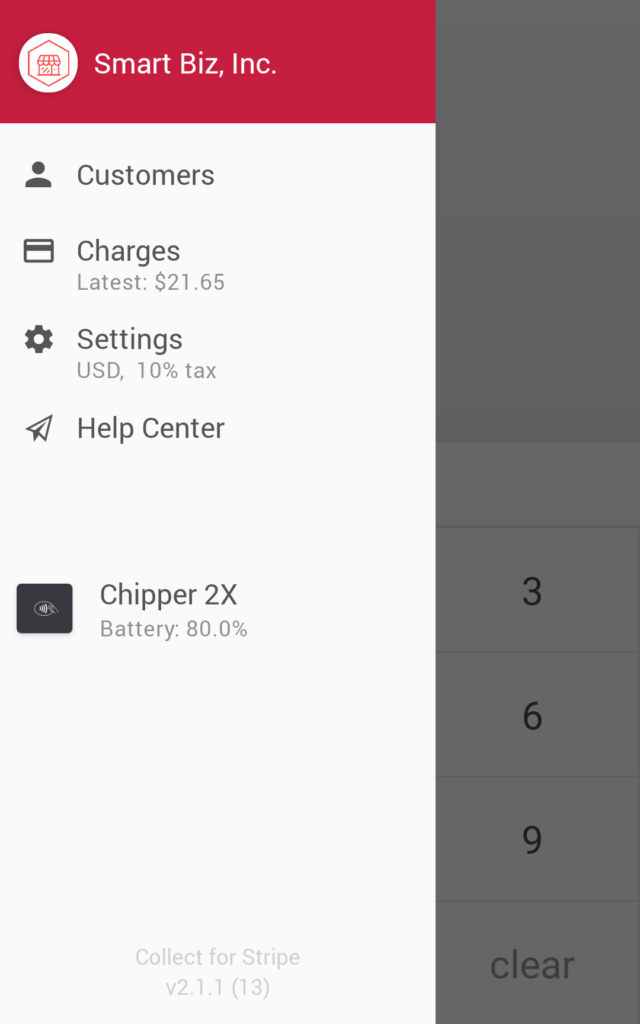The image size is (640, 1024).
Task: Tap the Smart Biz, Inc. account header
Action: pyautogui.click(x=185, y=64)
